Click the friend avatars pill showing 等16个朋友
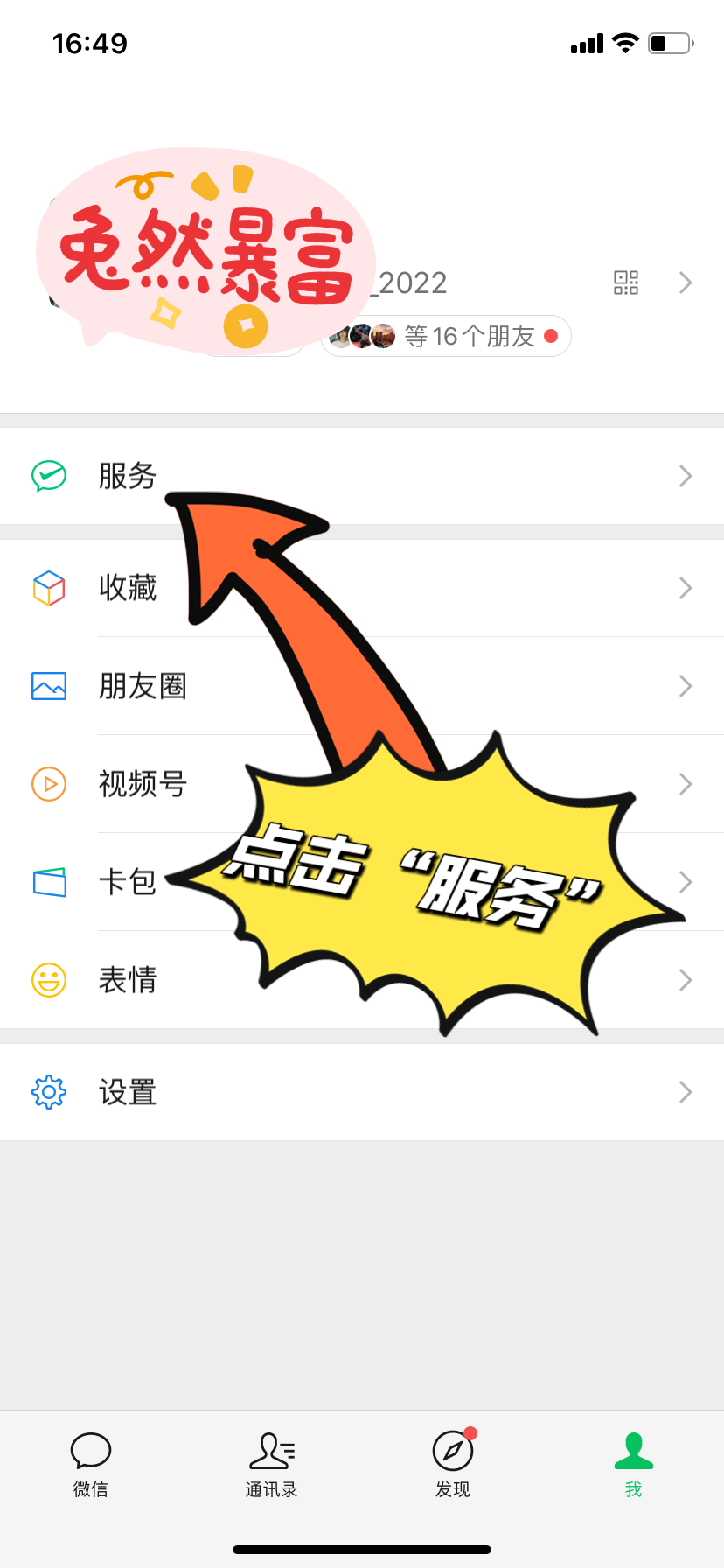This screenshot has height=1568, width=724. (445, 336)
